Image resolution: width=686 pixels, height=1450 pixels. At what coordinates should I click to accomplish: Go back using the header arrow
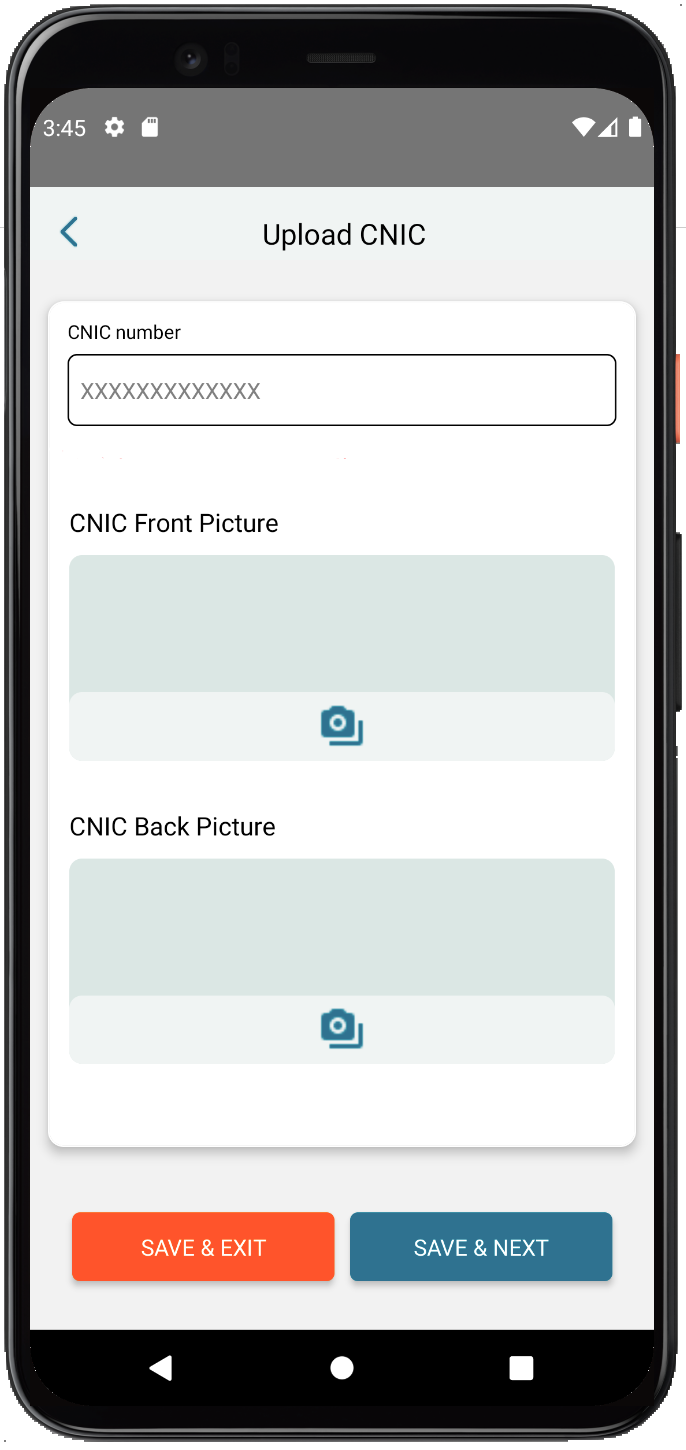69,233
